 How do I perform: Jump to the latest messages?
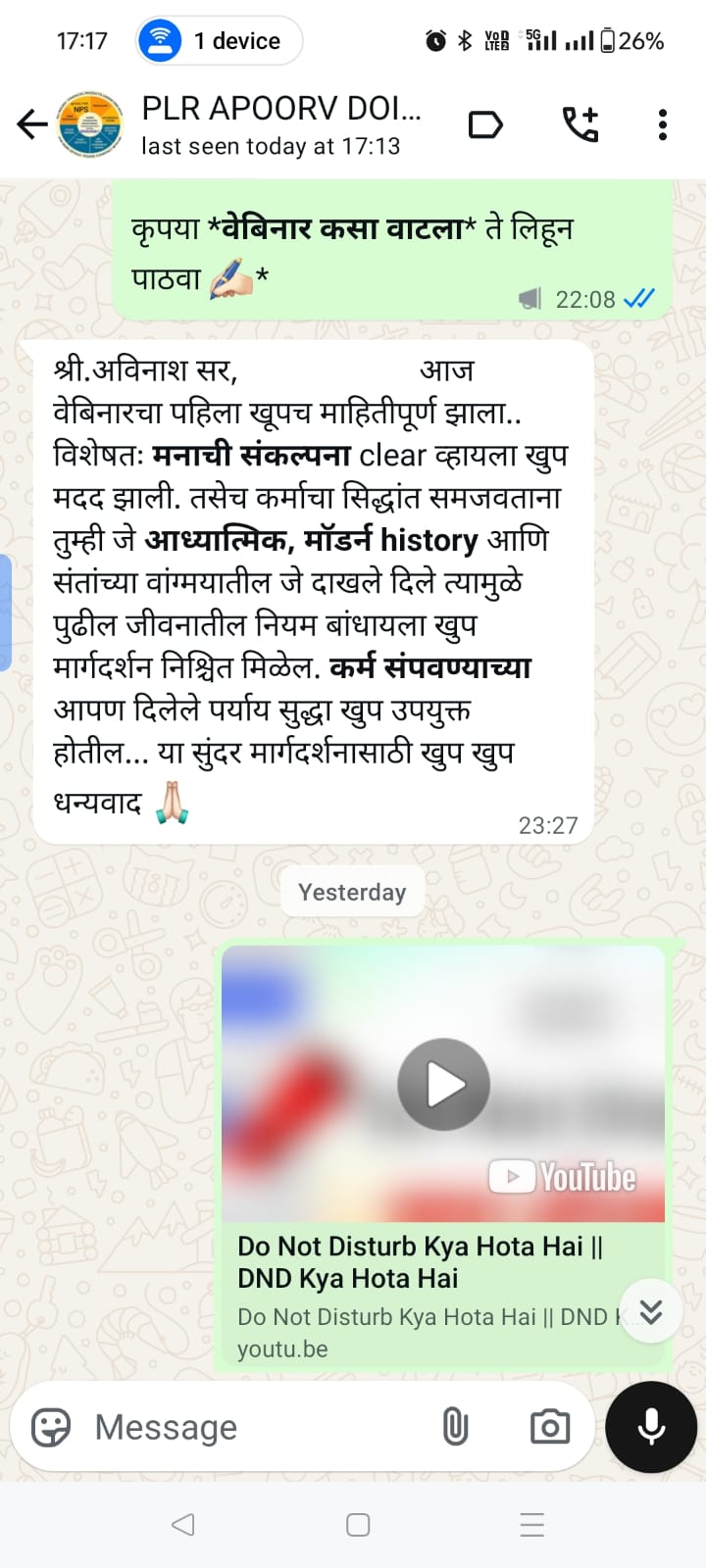(651, 1312)
